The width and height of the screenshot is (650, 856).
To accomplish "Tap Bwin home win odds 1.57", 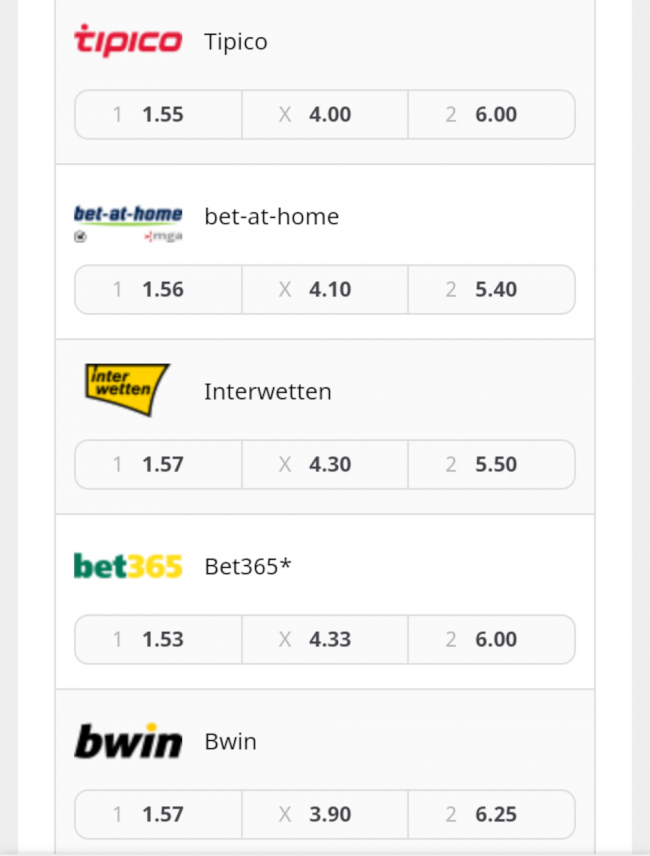I will click(x=158, y=815).
